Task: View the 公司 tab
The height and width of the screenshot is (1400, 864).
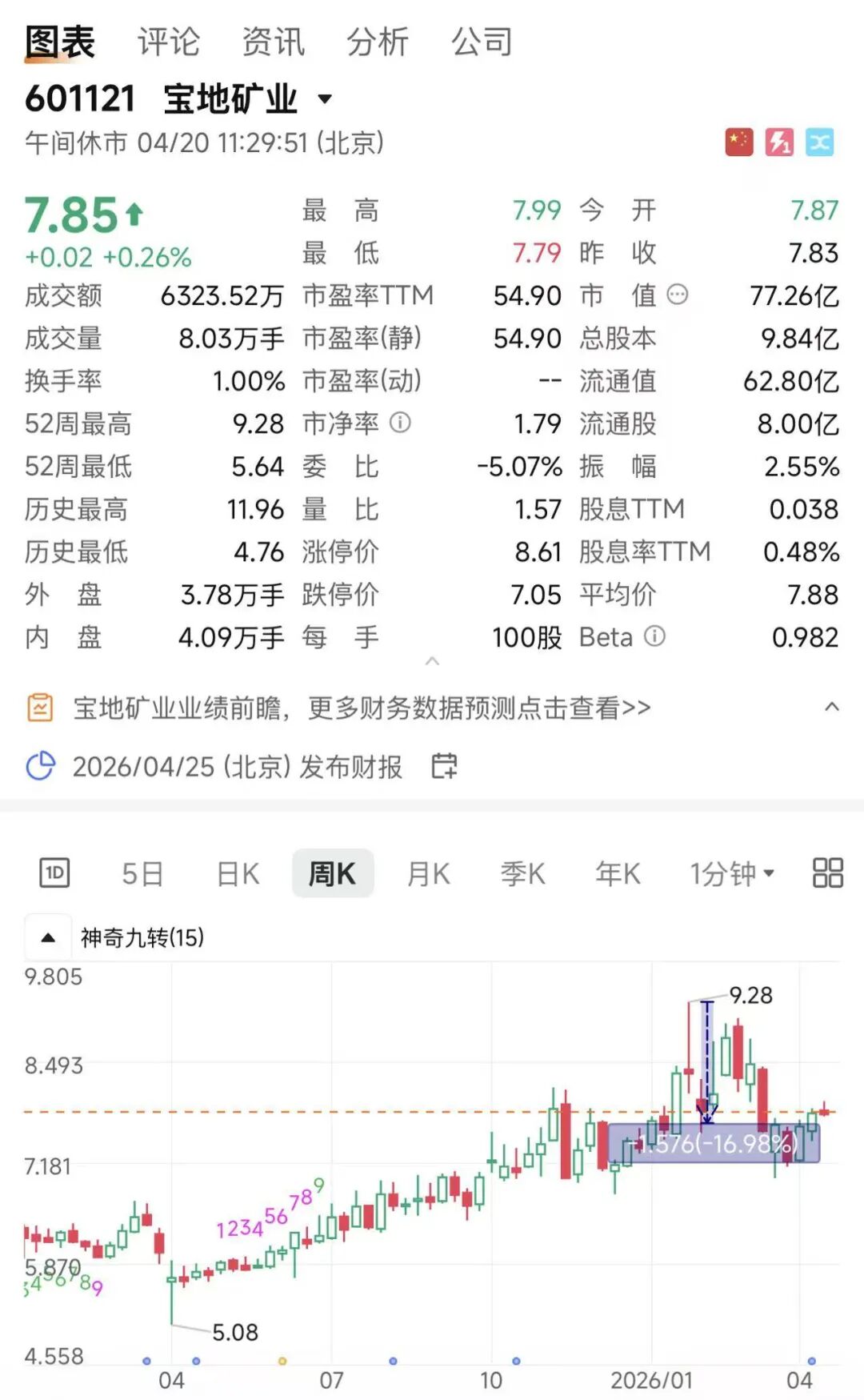Action: pyautogui.click(x=482, y=42)
